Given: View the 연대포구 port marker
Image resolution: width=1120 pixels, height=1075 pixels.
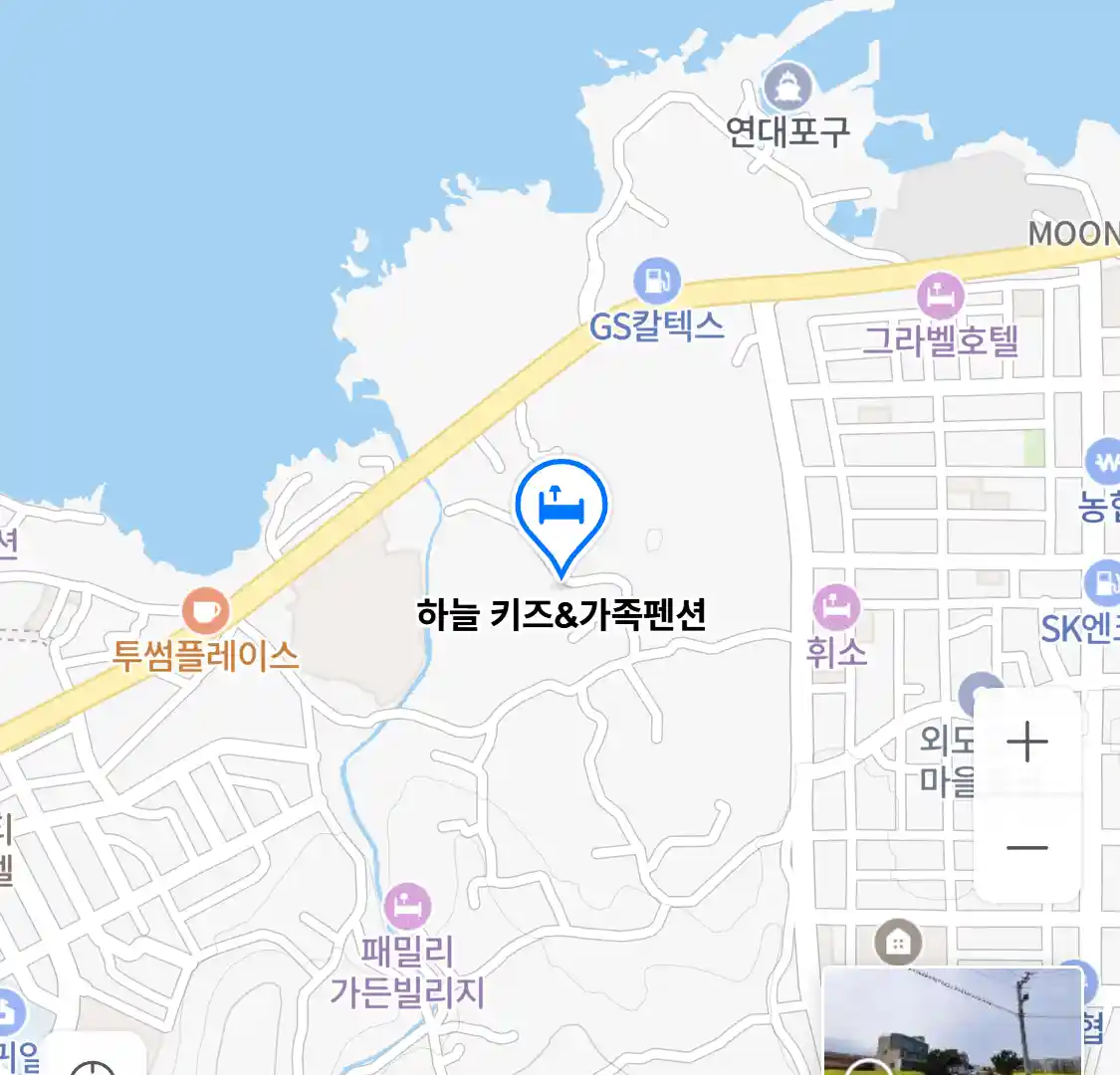Looking at the screenshot, I should pos(787,89).
